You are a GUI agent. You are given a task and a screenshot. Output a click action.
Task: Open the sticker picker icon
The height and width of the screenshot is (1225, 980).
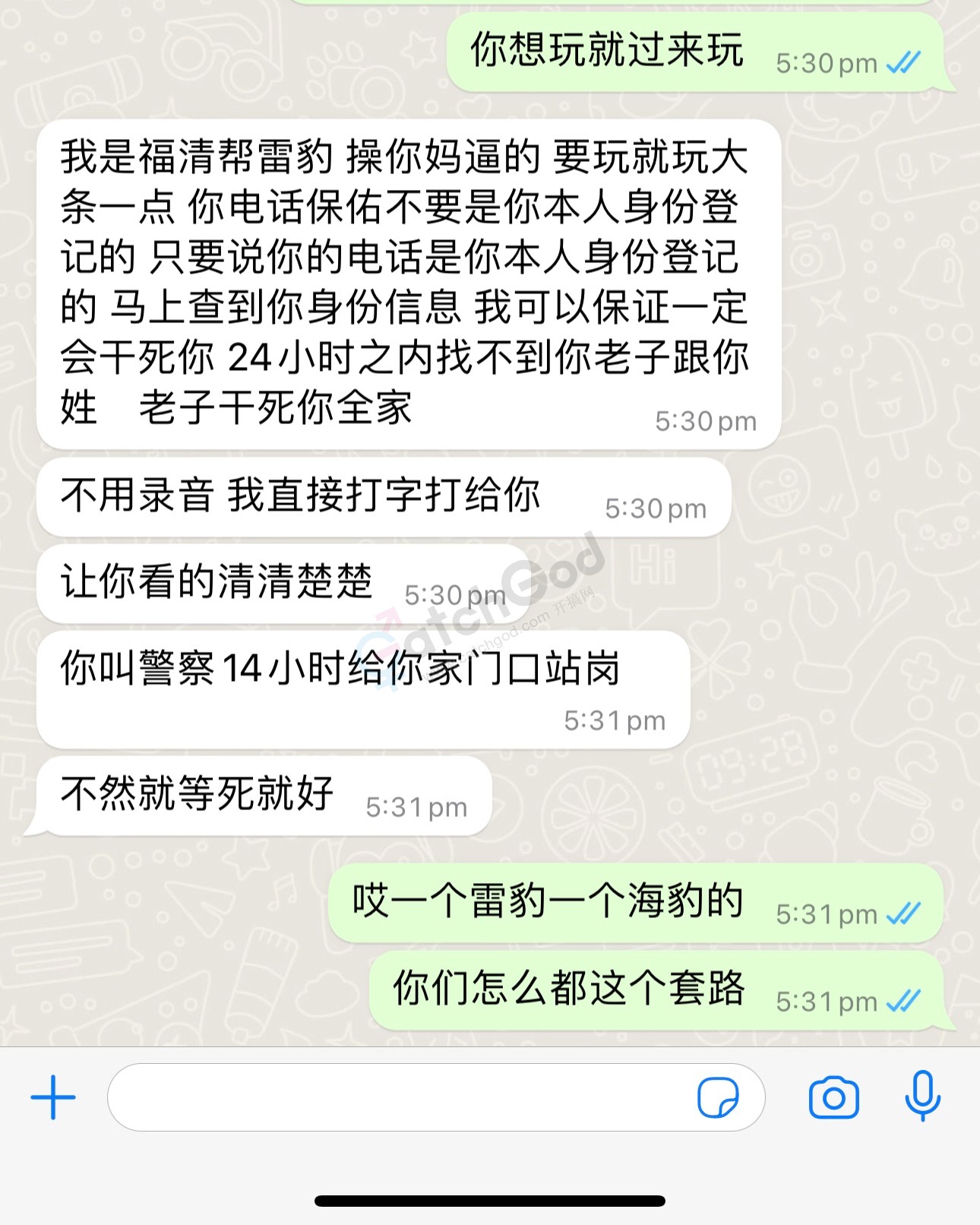[x=717, y=1097]
